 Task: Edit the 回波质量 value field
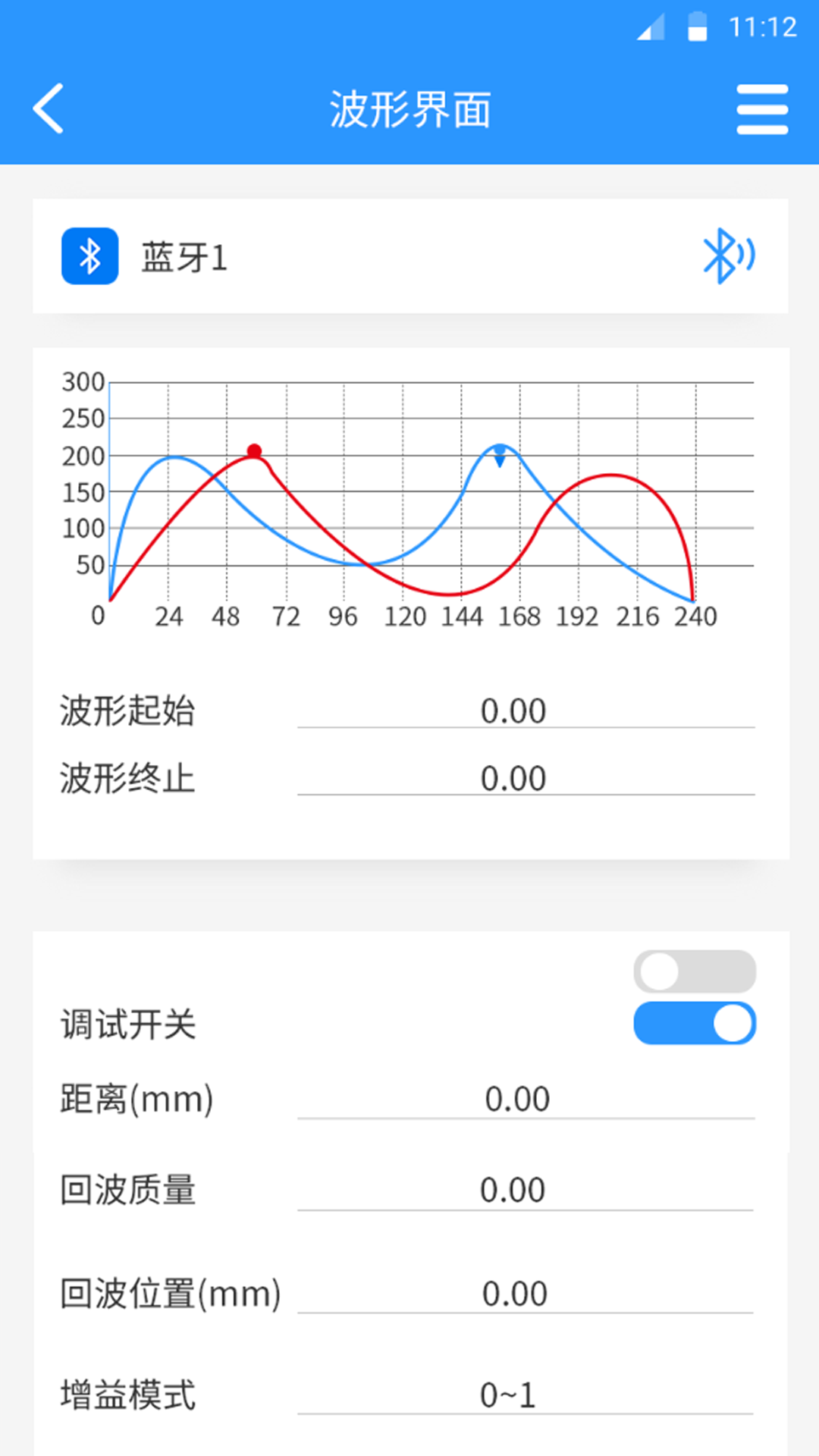(x=525, y=1191)
